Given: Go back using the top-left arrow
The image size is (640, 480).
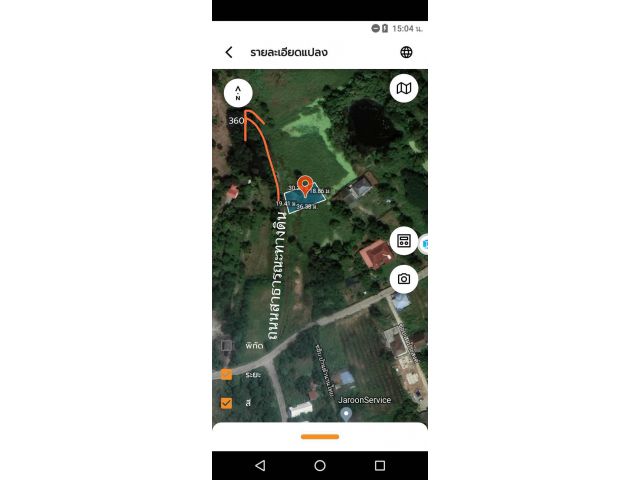Looking at the screenshot, I should click(x=229, y=52).
